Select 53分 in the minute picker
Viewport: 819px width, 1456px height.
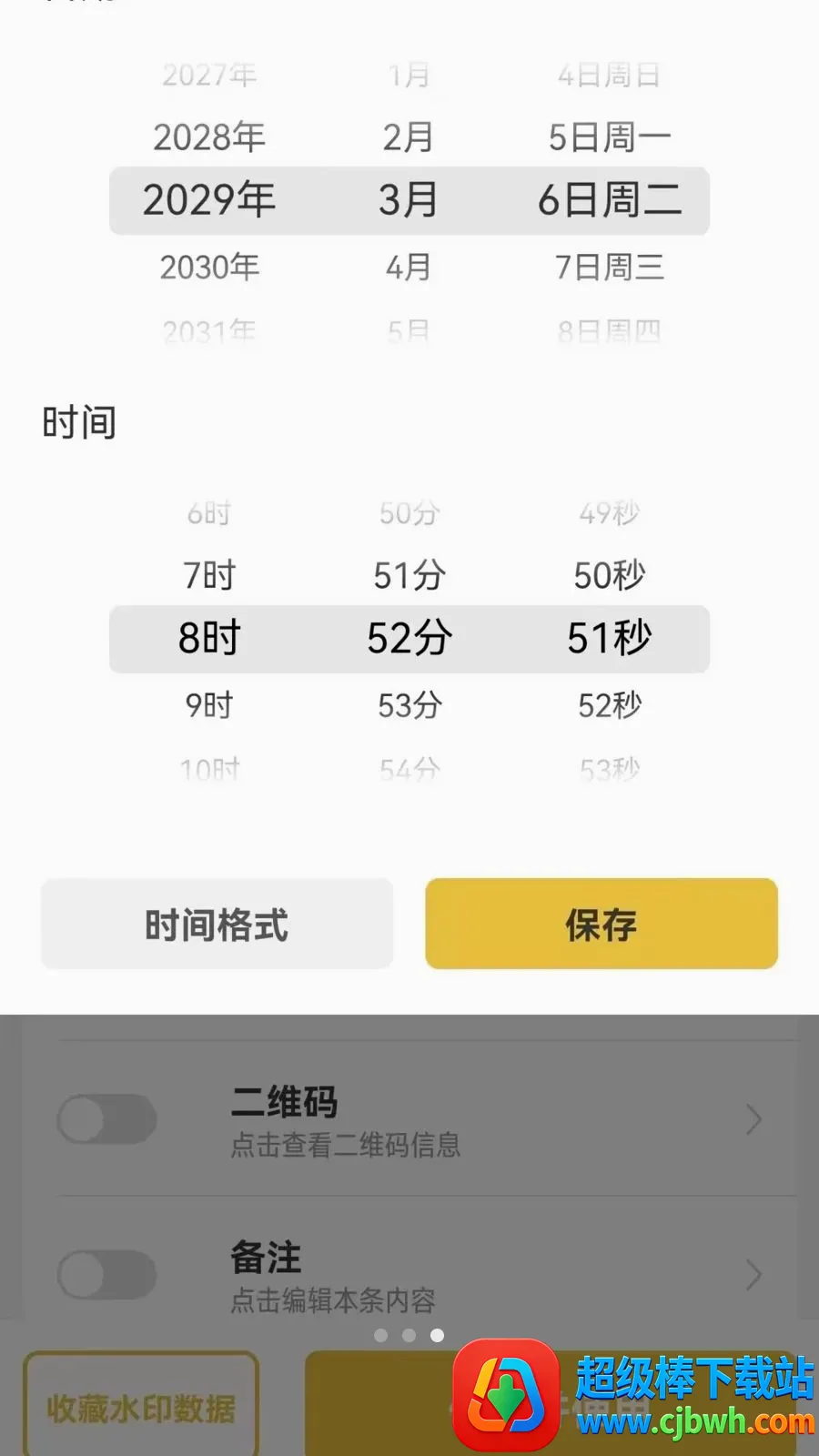[409, 705]
